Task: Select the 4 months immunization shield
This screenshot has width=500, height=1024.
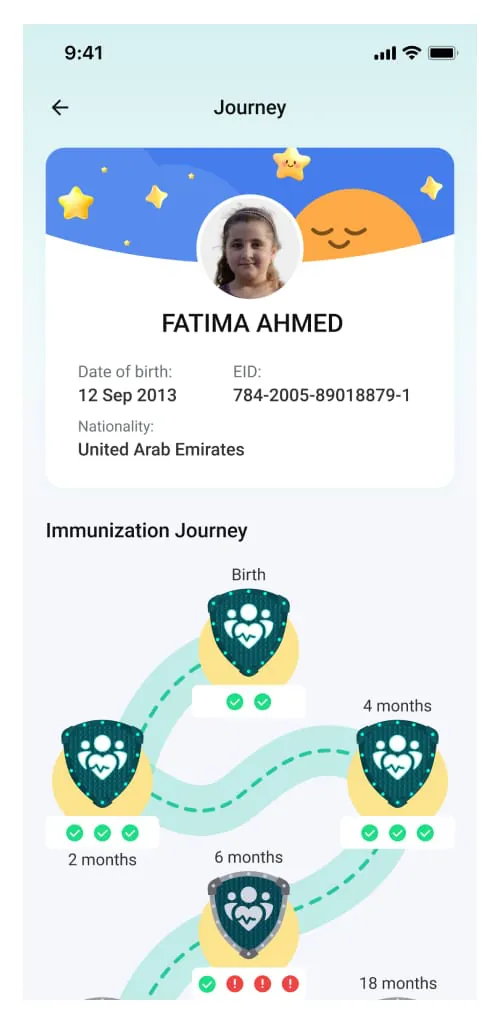Action: 398,763
